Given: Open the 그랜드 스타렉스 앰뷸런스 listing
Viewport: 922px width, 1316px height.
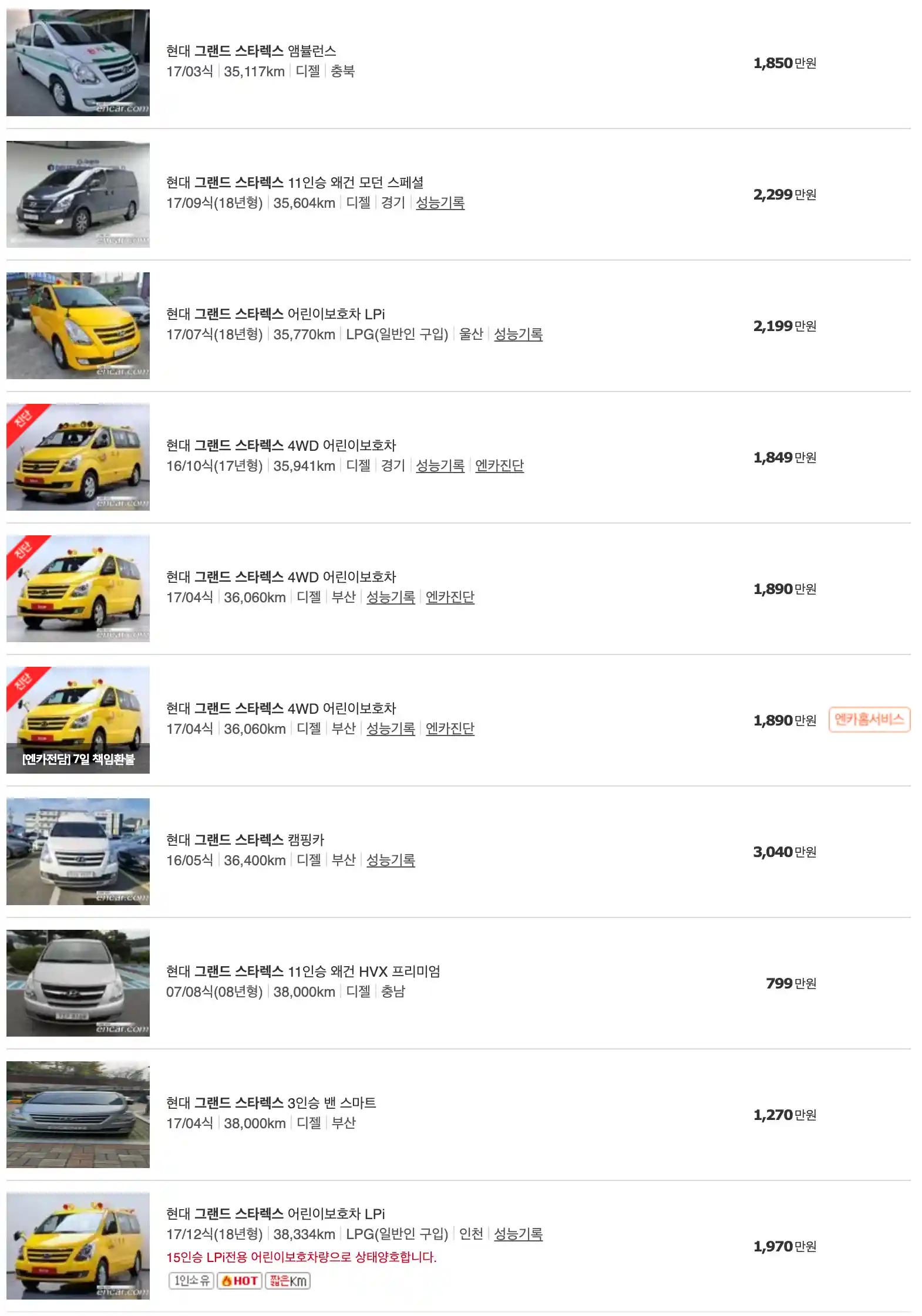Looking at the screenshot, I should point(251,51).
